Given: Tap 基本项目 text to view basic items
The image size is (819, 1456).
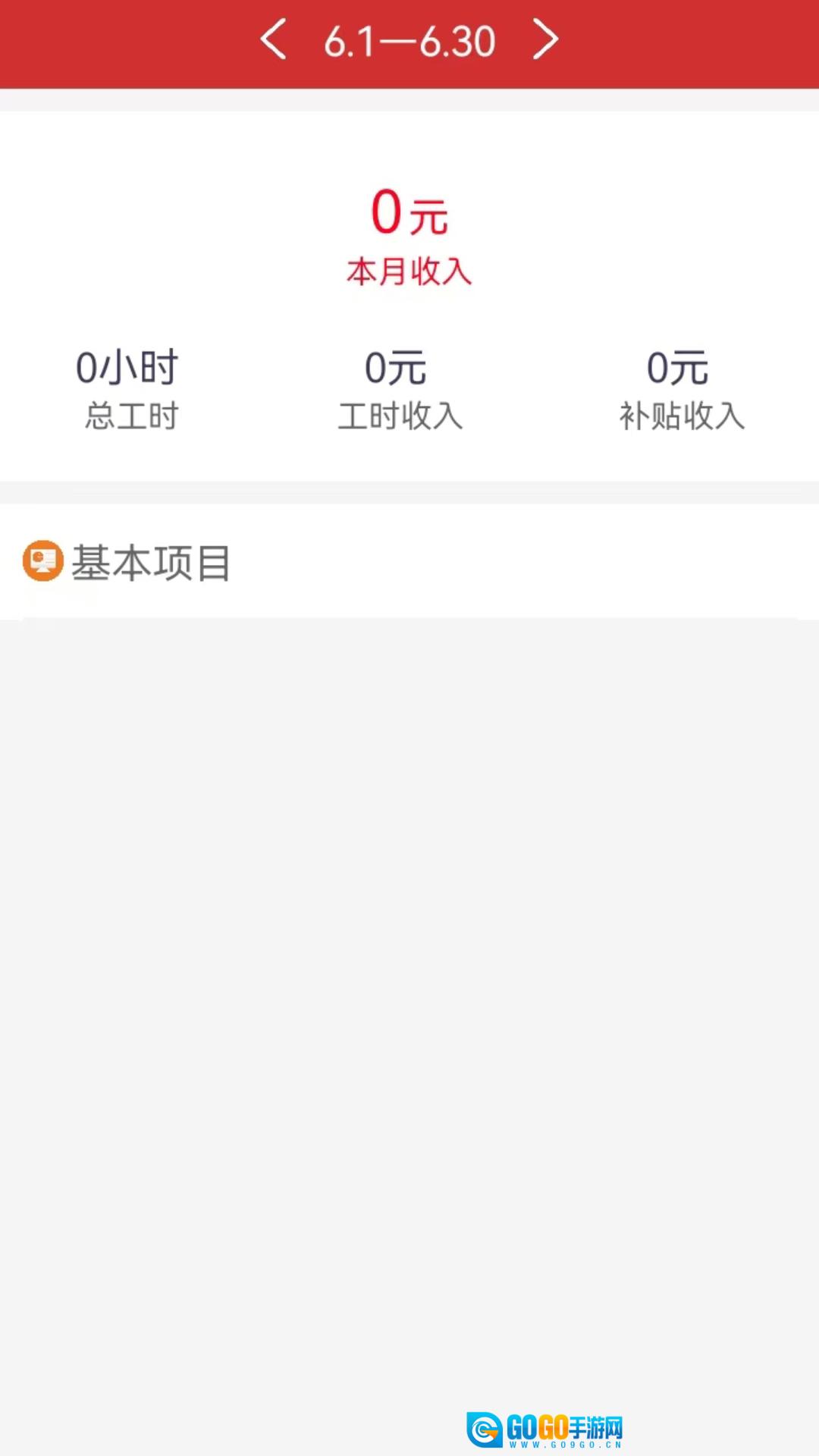Looking at the screenshot, I should point(150,563).
